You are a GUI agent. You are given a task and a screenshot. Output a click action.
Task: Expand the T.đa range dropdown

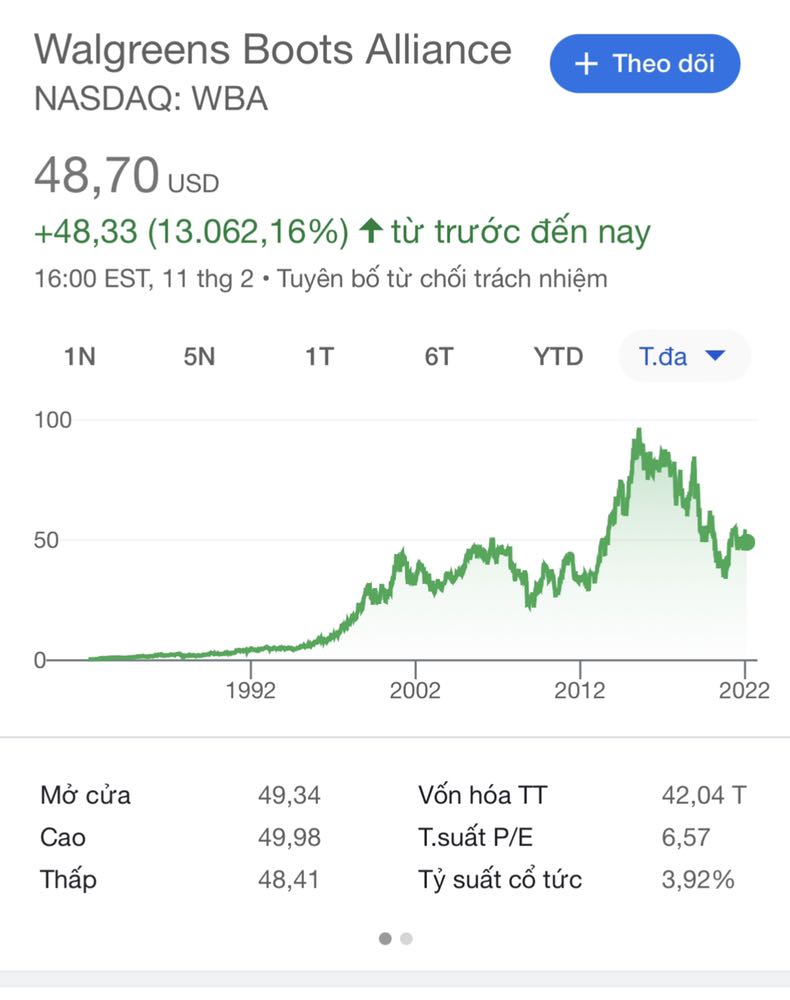tap(684, 356)
